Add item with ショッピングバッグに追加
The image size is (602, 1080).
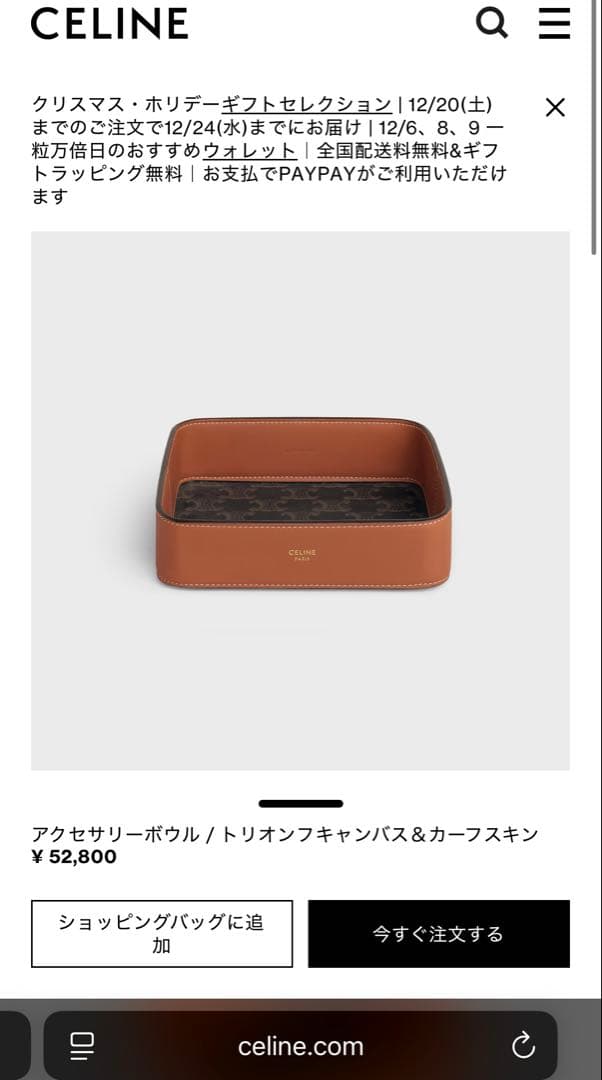click(x=162, y=933)
